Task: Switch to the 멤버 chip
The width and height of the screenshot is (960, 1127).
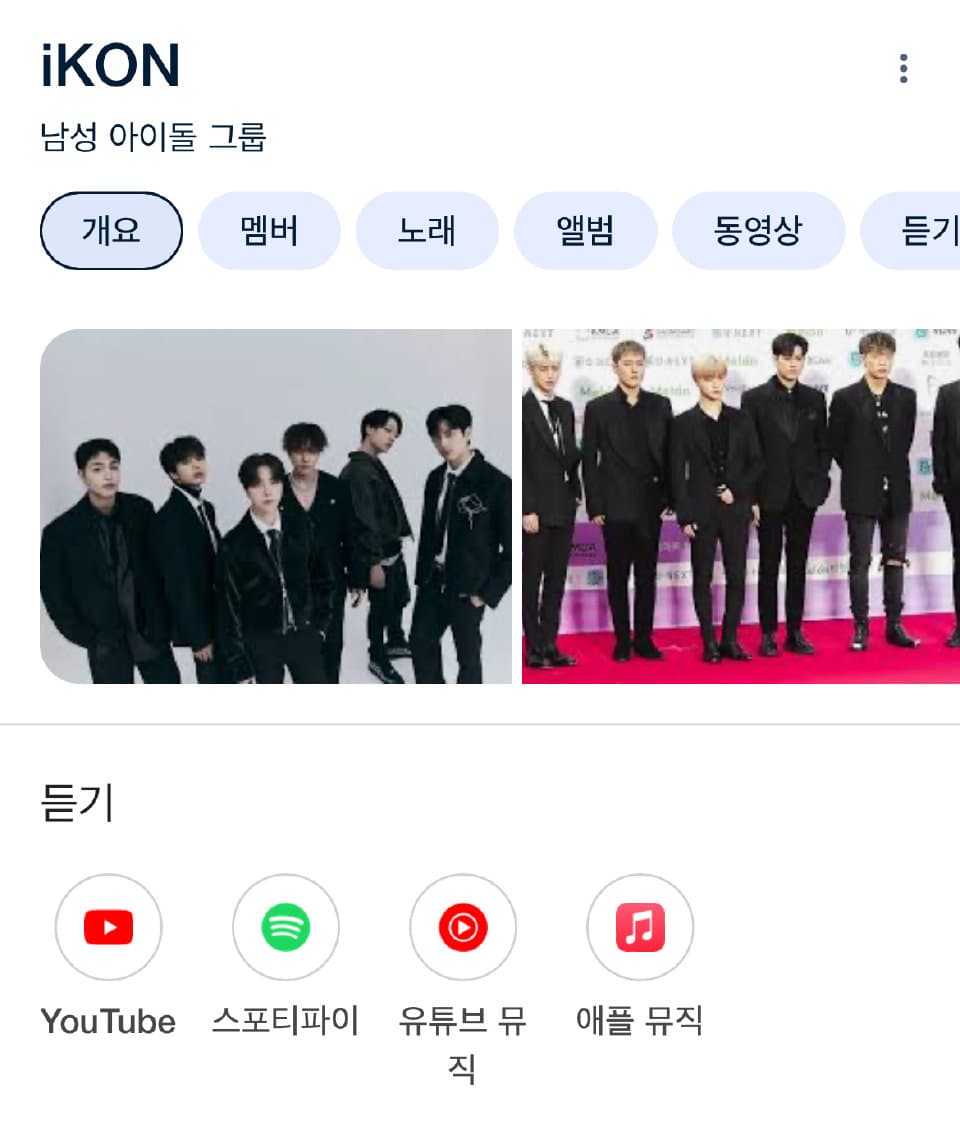Action: (269, 231)
